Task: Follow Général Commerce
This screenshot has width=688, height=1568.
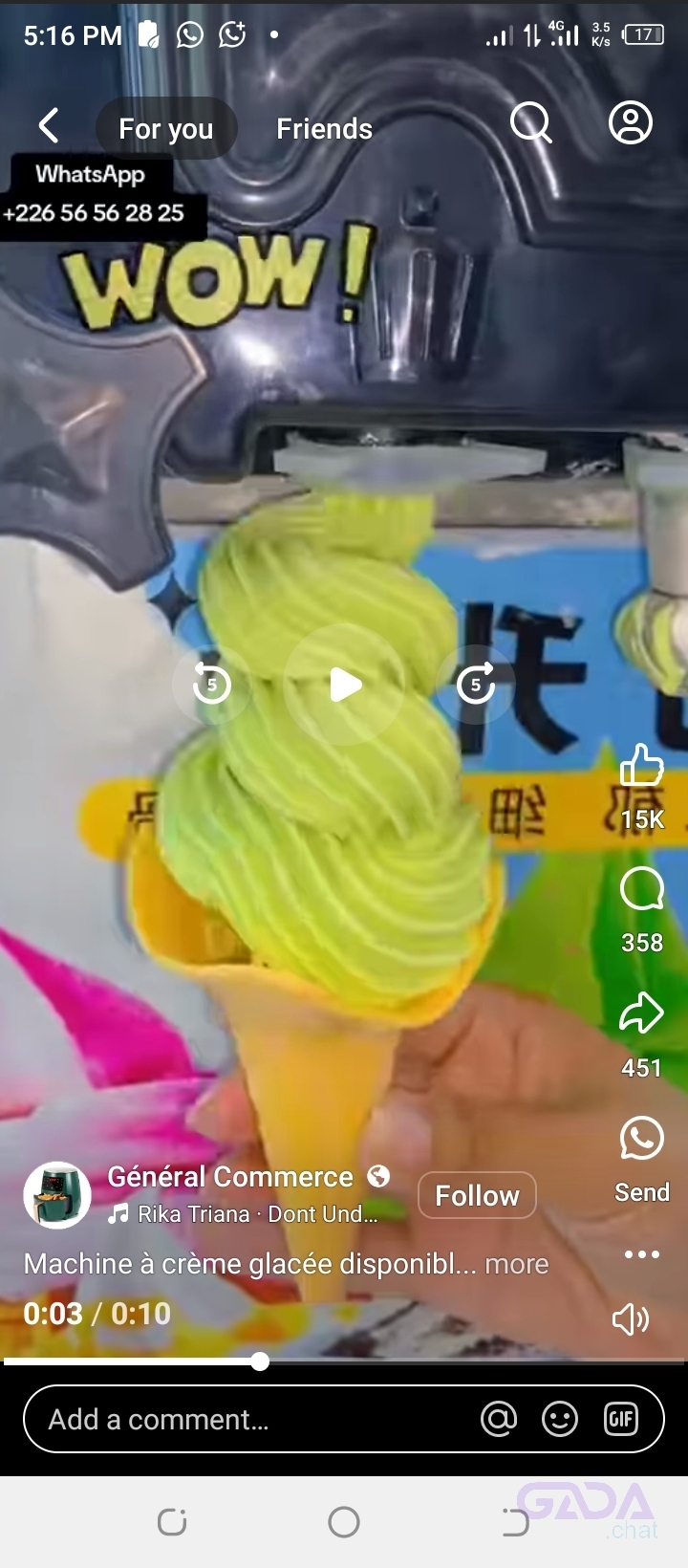Action: tap(477, 1195)
